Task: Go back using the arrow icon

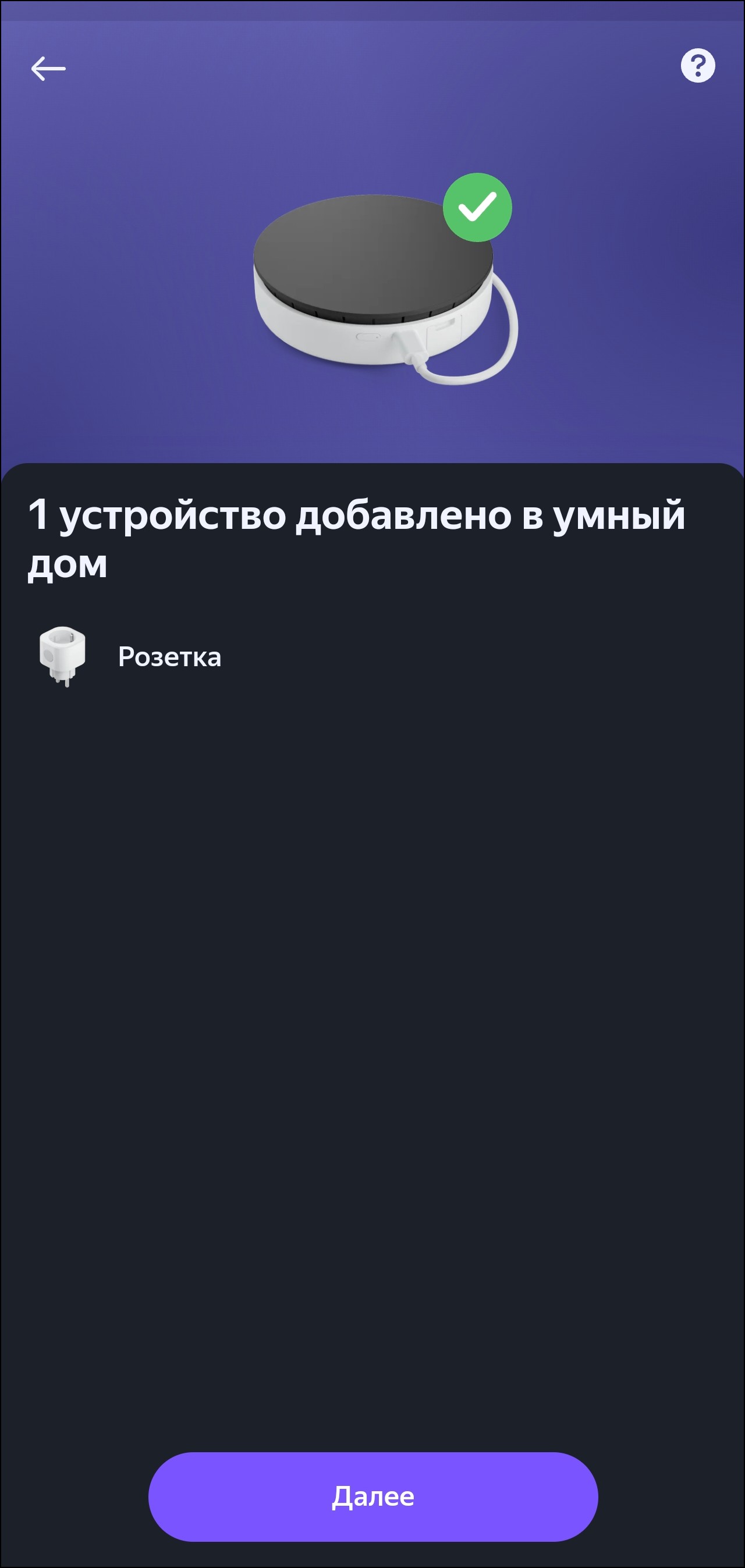Action: (48, 68)
